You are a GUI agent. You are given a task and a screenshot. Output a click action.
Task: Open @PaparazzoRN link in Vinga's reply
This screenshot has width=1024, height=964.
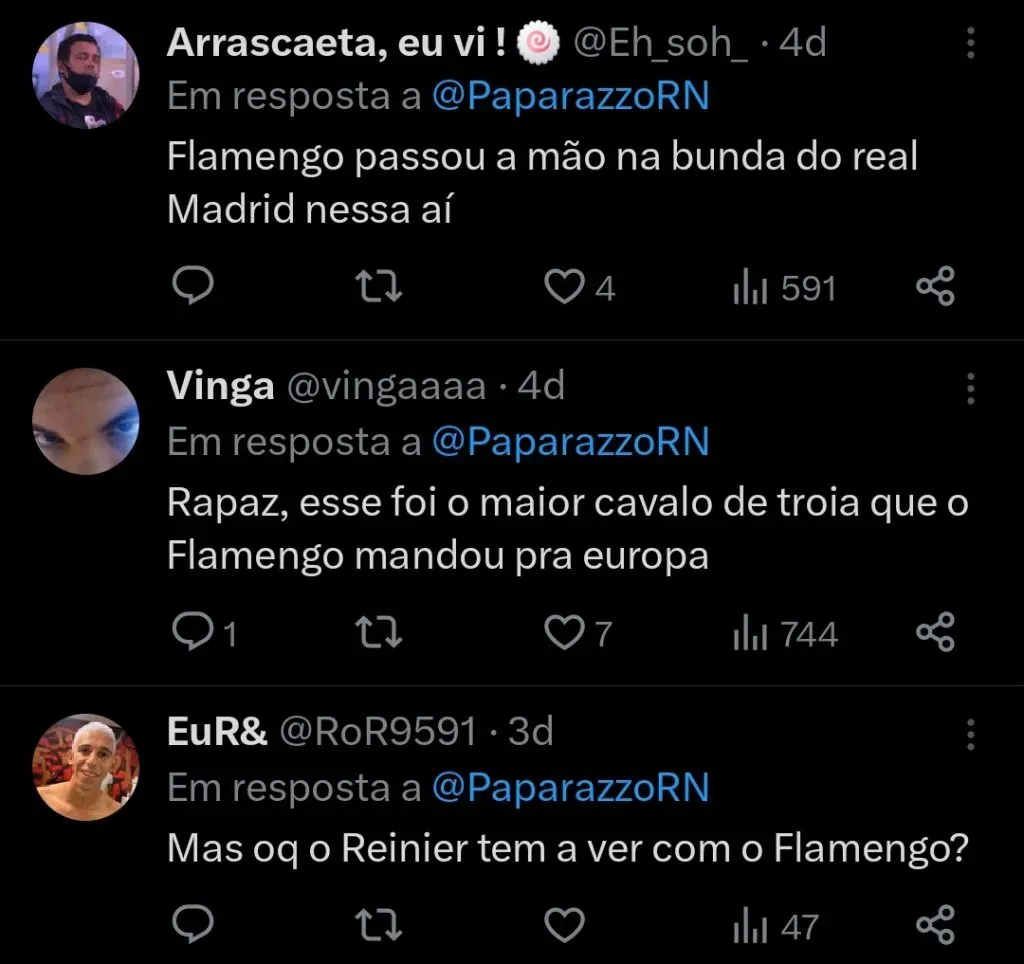[570, 442]
